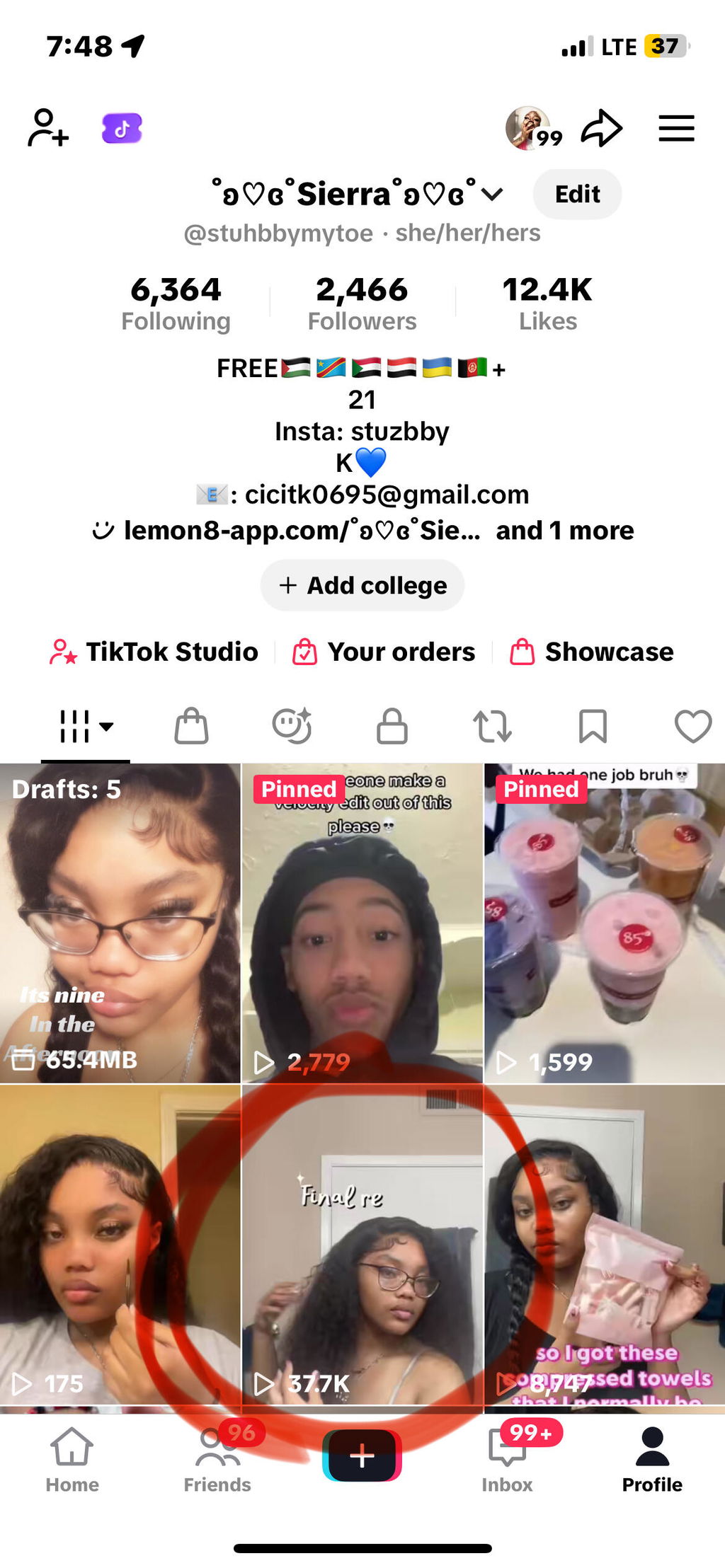View the Followers list
Screen dimensions: 725x1568
point(362,304)
